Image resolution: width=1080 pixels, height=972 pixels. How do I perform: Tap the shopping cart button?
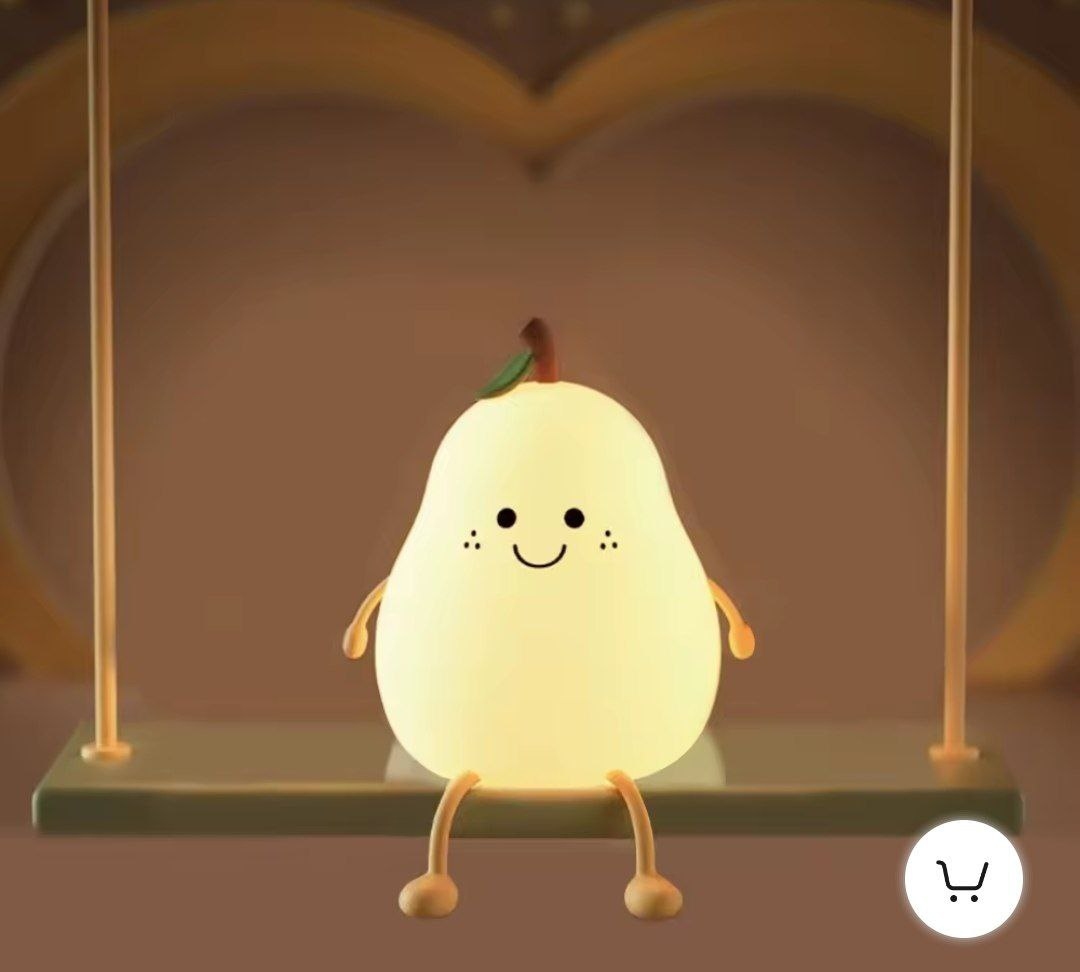pos(963,879)
